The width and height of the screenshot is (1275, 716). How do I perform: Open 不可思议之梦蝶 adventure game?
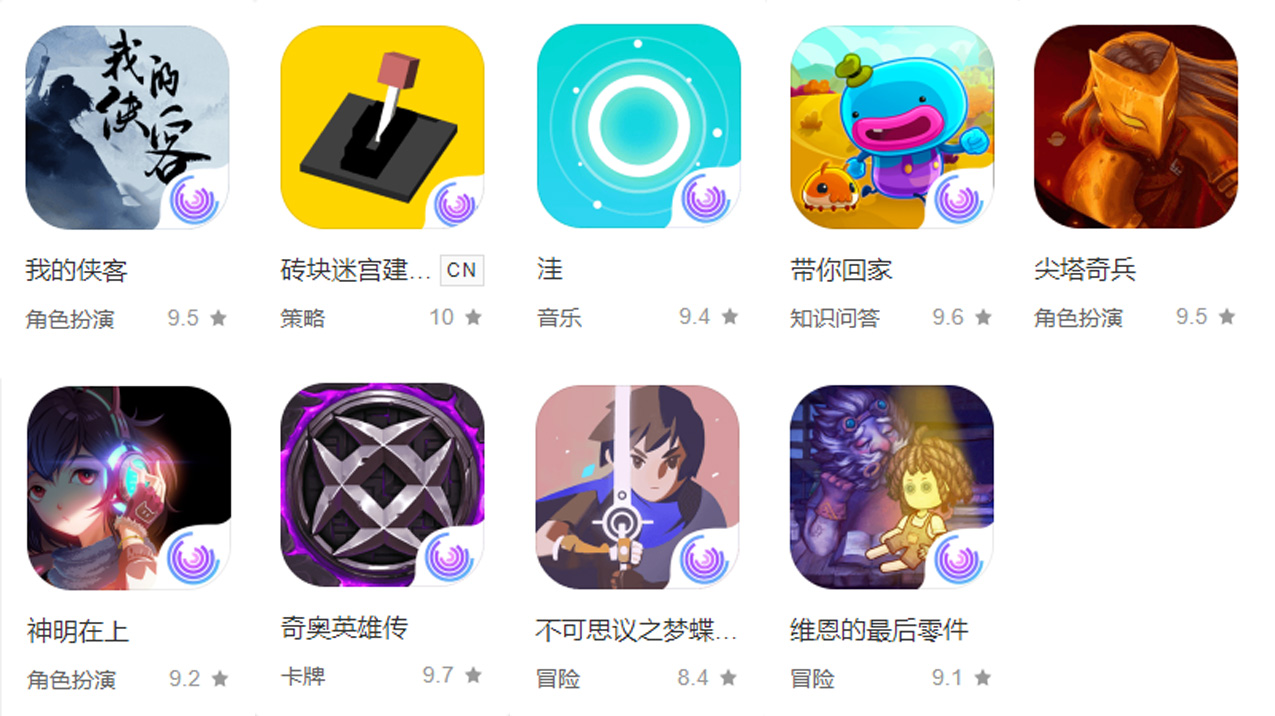pos(638,488)
